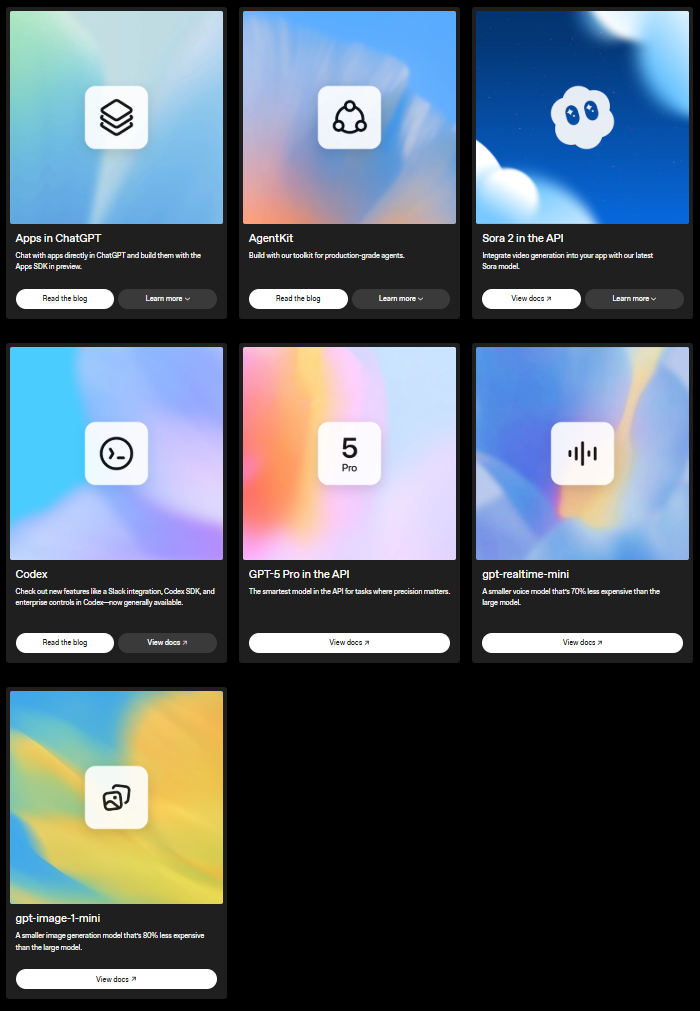View docs for Codex
Image resolution: width=700 pixels, height=1011 pixels.
[x=167, y=642]
